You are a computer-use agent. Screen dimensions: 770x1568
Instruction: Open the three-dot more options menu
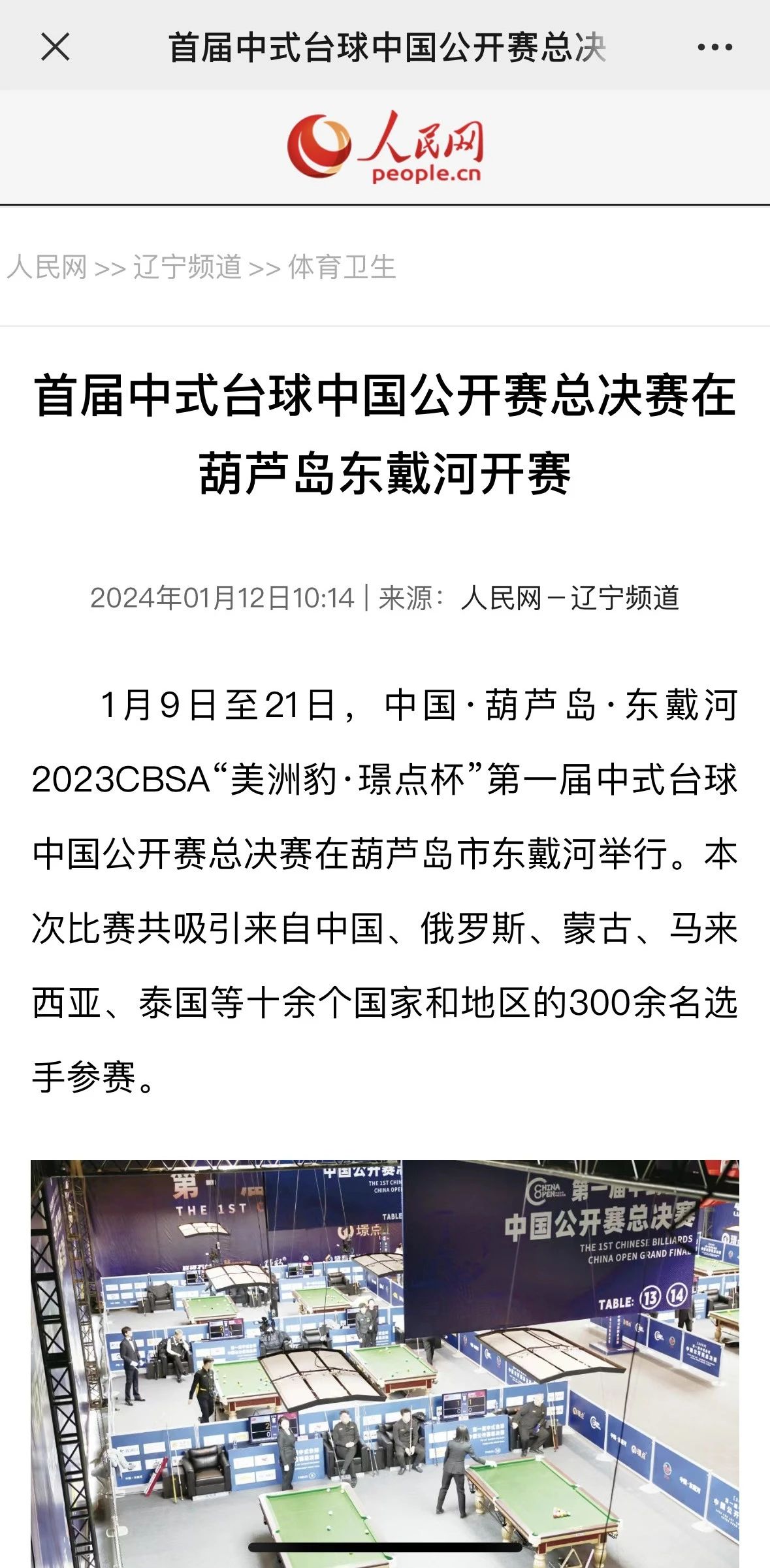point(714,47)
